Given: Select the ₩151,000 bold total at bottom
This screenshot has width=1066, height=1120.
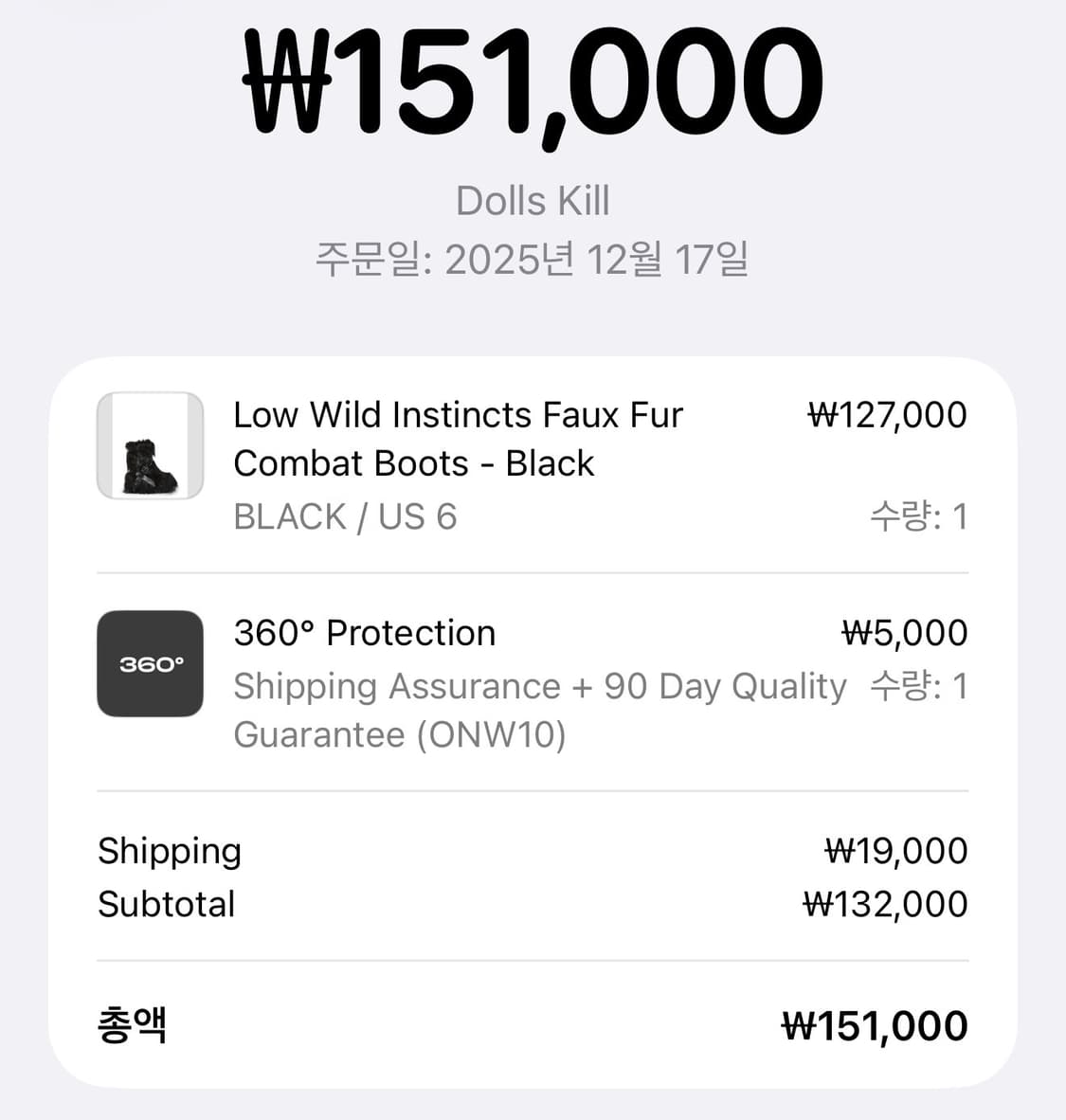Looking at the screenshot, I should point(873,1024).
